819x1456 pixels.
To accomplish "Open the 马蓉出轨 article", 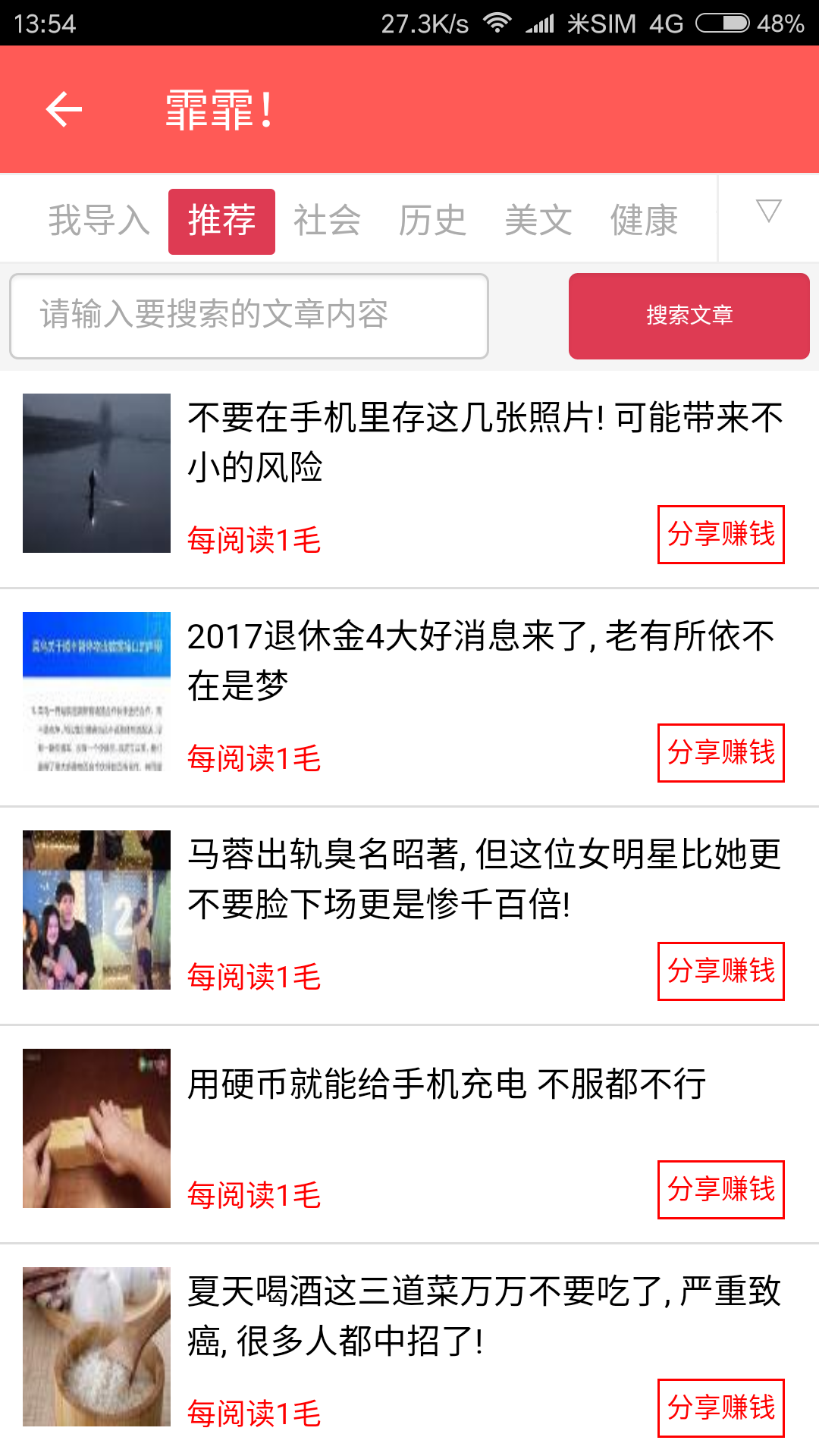I will 484,878.
